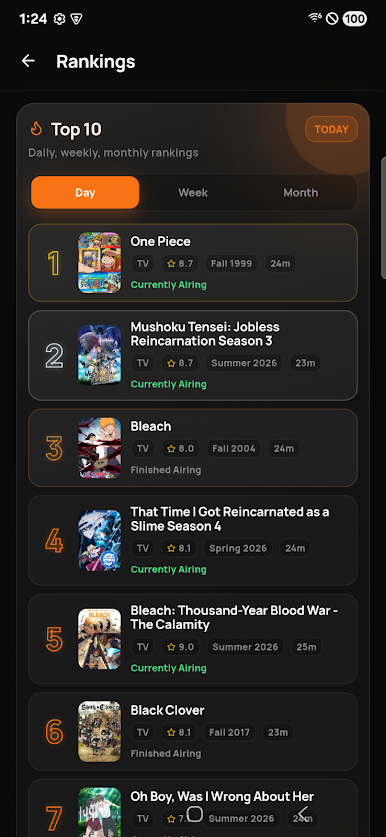Screen dimensions: 386x837
Task: Tap the system home button
Action: click(x=195, y=814)
